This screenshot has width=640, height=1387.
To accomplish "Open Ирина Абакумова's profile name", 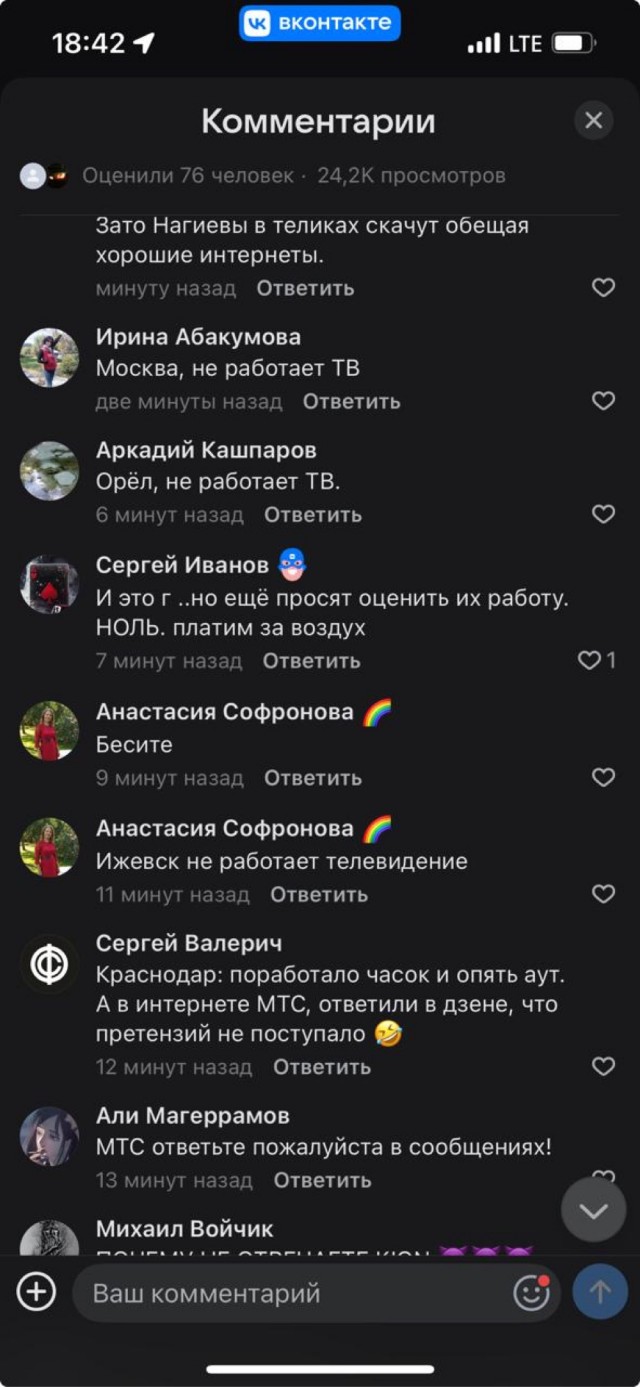I will [198, 337].
